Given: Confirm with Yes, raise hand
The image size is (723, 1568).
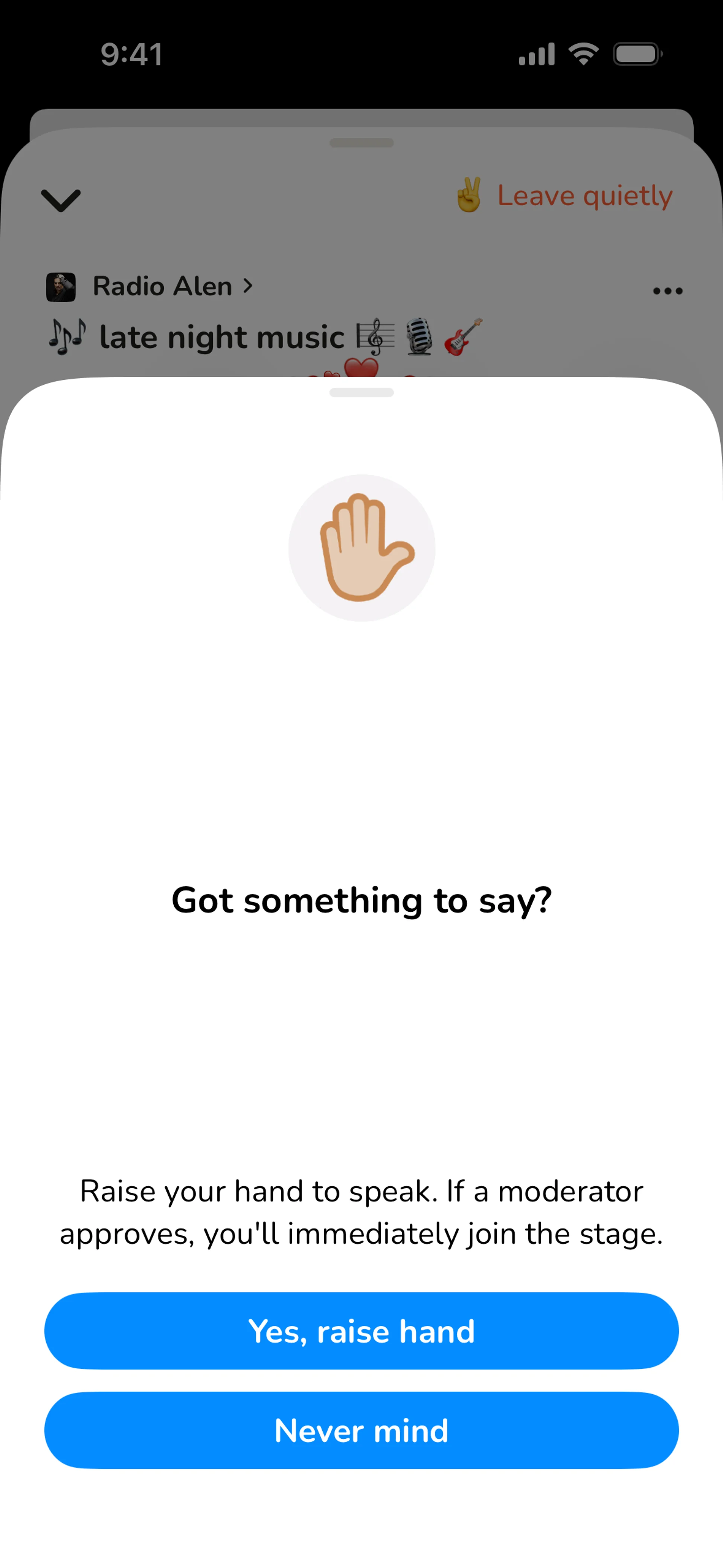Looking at the screenshot, I should (x=361, y=1331).
